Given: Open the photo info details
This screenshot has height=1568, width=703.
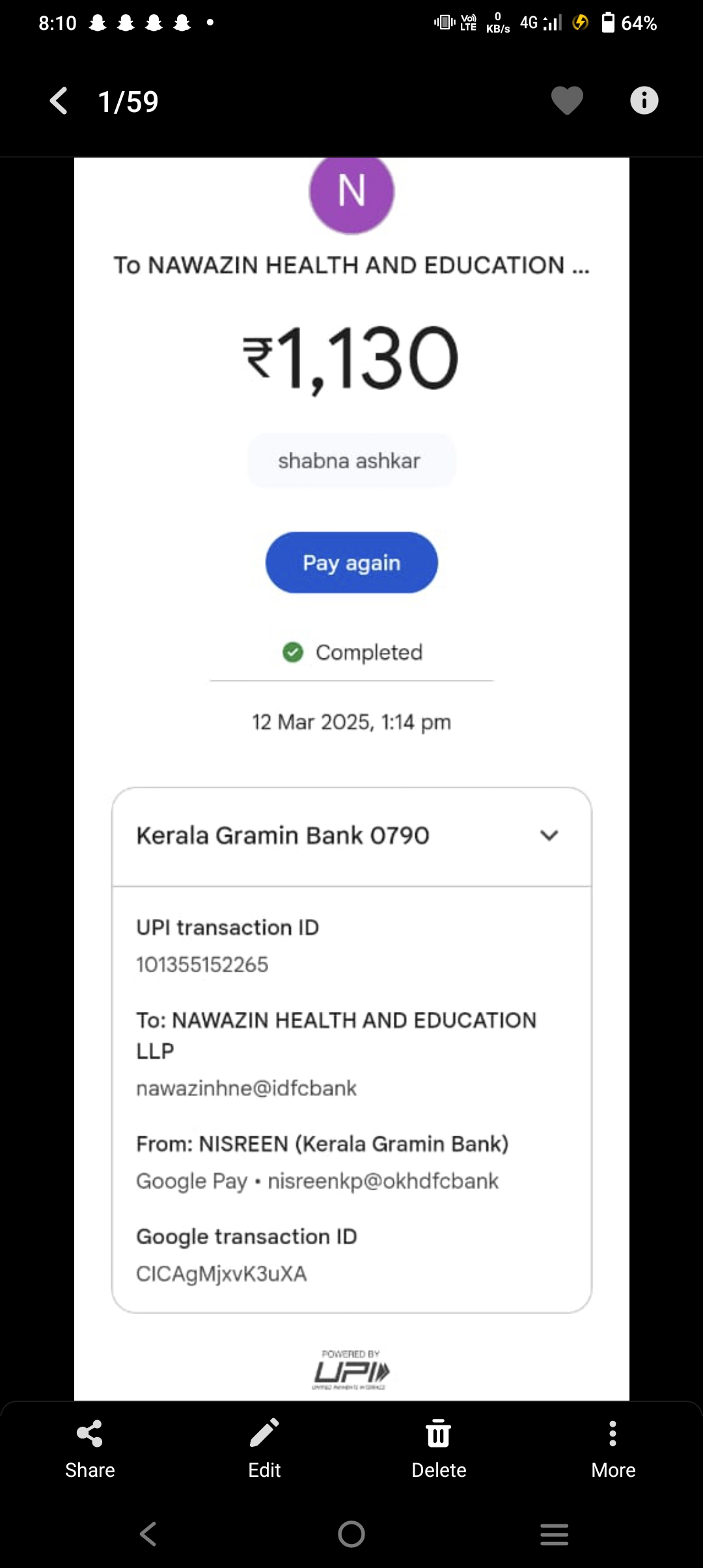Looking at the screenshot, I should tap(644, 101).
